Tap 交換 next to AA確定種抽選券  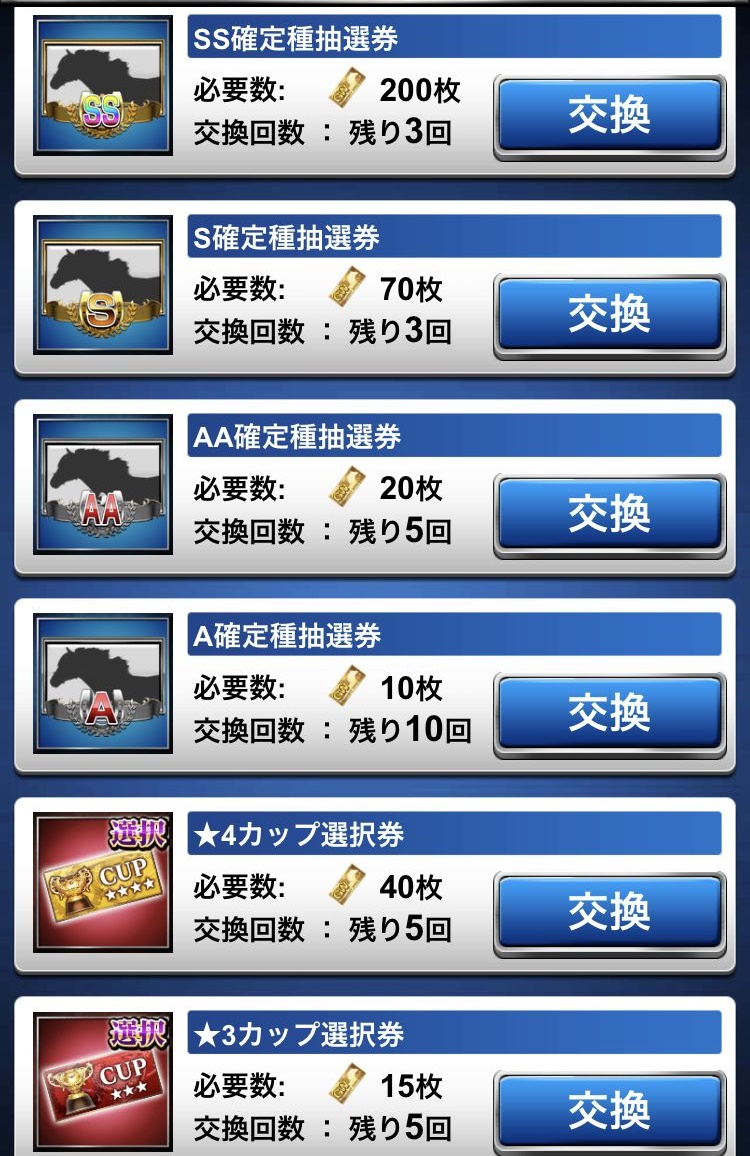pos(609,514)
